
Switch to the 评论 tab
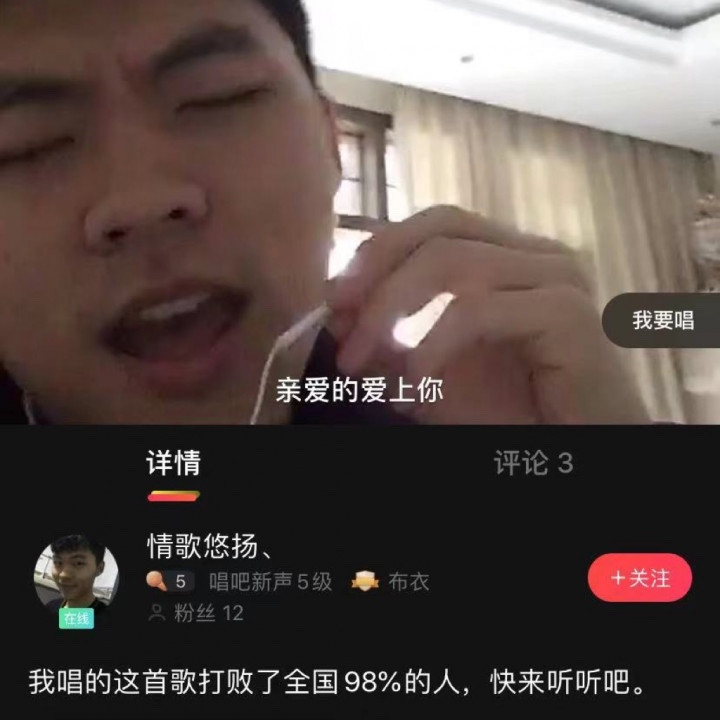pyautogui.click(x=533, y=462)
